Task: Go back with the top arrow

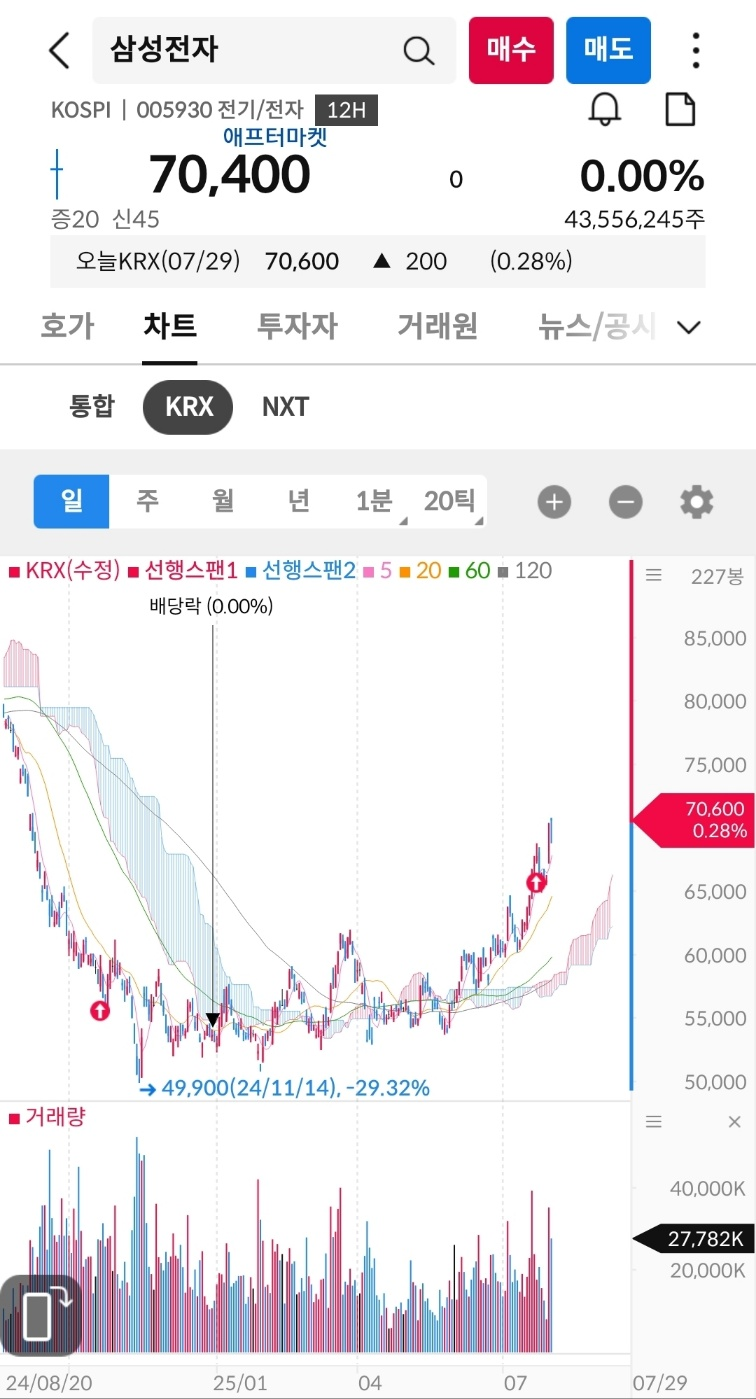Action: coord(59,50)
